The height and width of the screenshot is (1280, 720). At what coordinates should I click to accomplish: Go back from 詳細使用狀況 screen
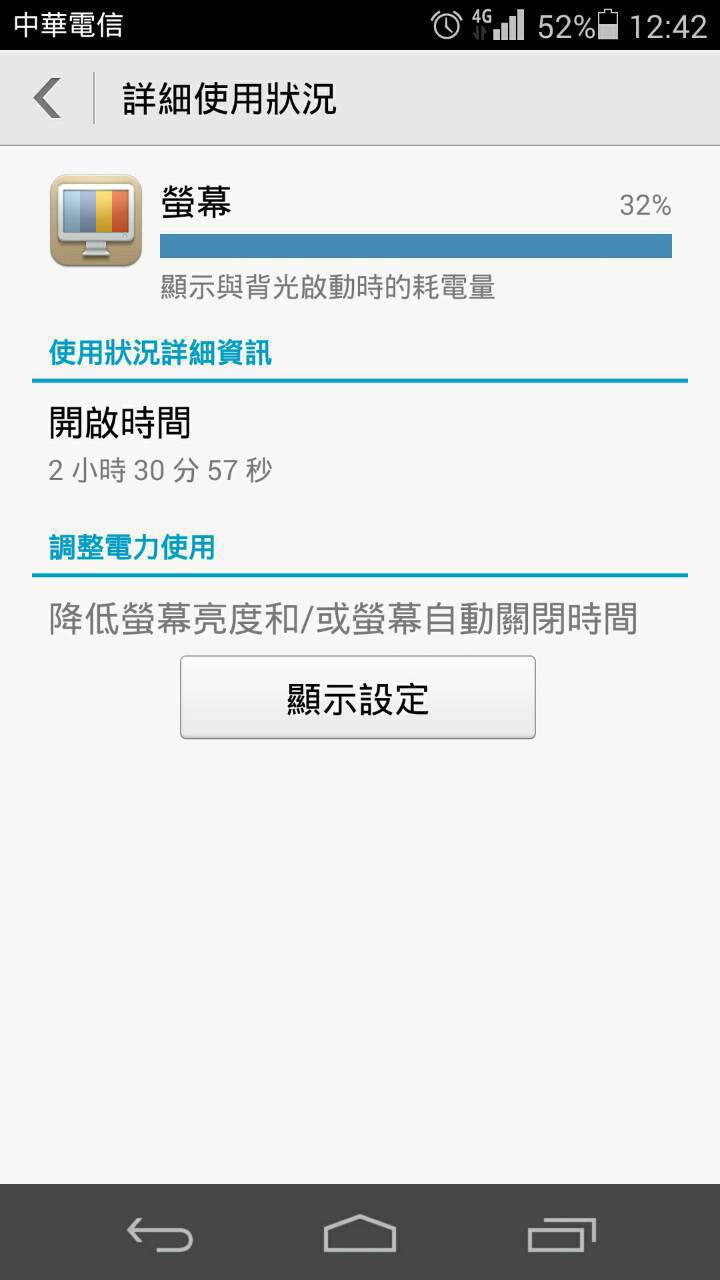[47, 98]
